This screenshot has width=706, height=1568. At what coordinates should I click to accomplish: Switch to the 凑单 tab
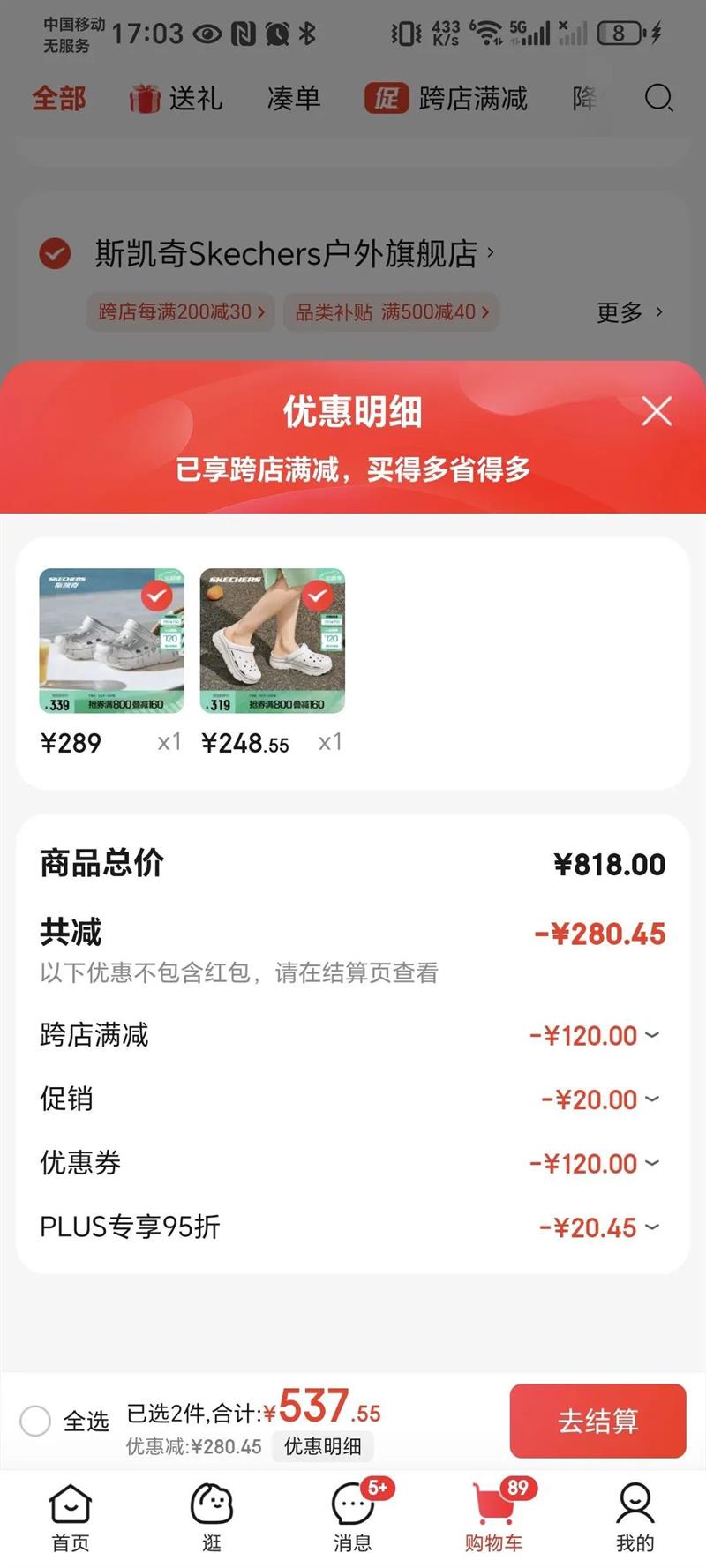pos(293,98)
